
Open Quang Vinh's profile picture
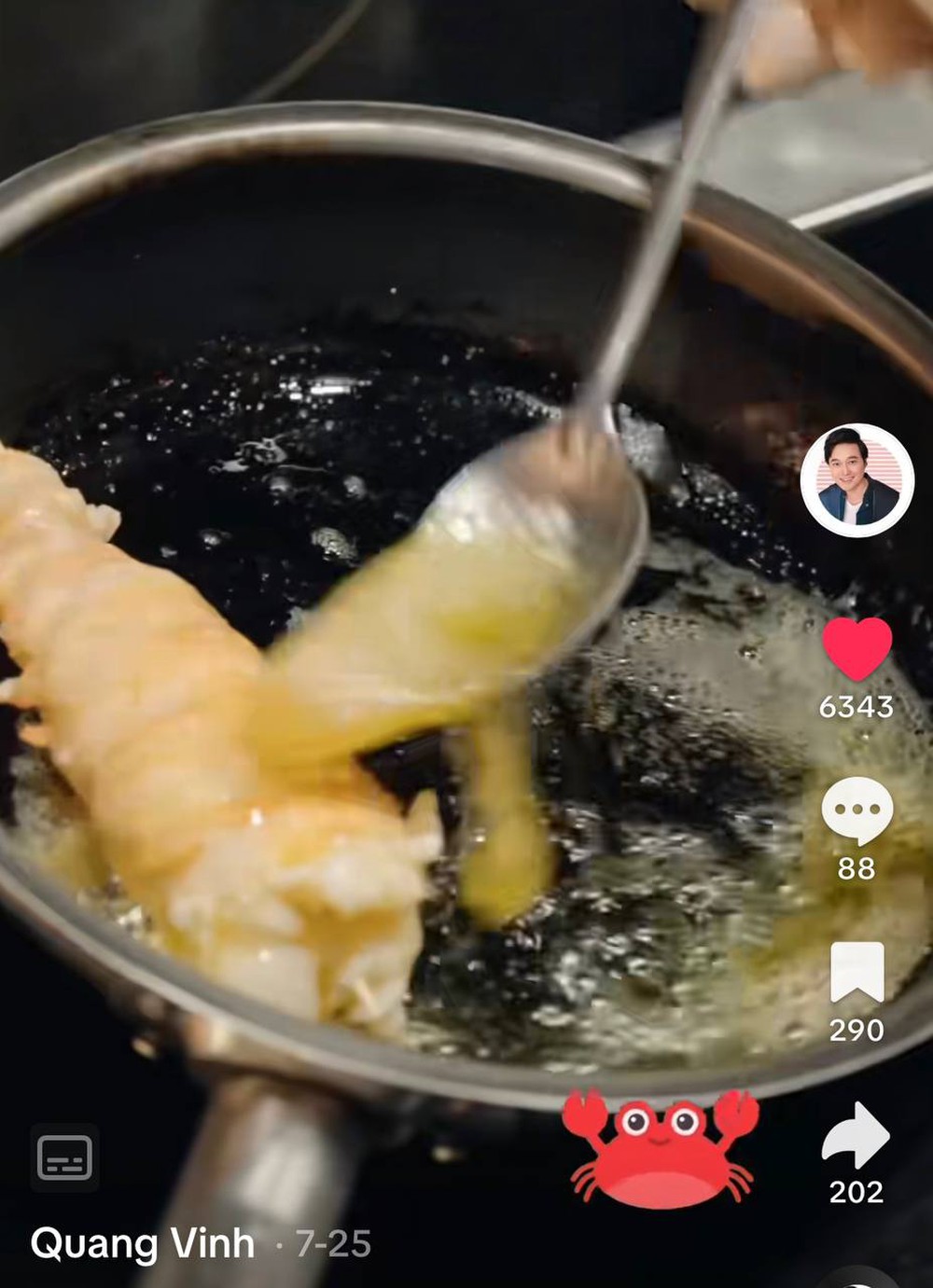(856, 480)
